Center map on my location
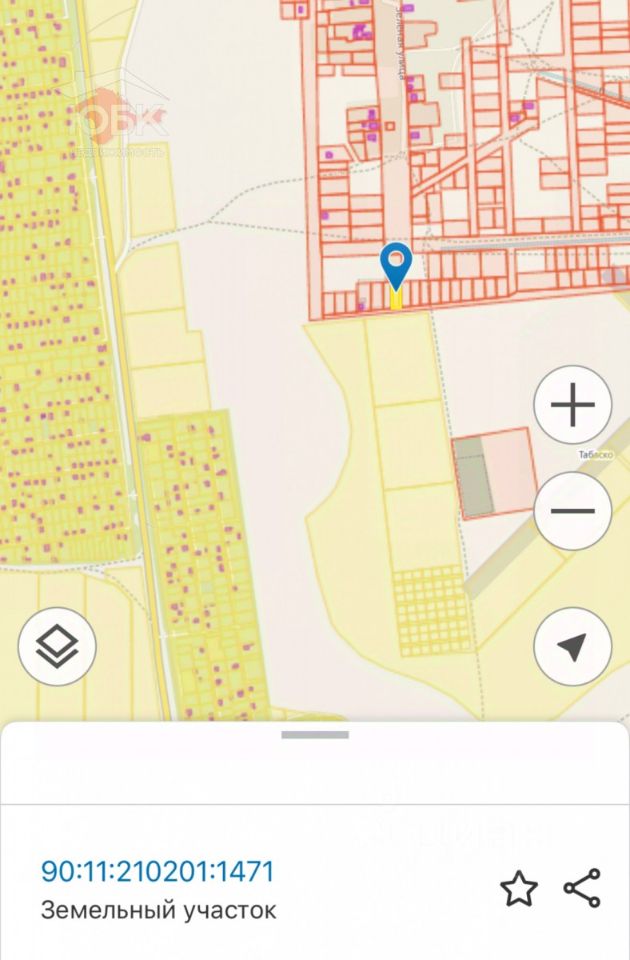Image resolution: width=630 pixels, height=960 pixels. pos(572,647)
